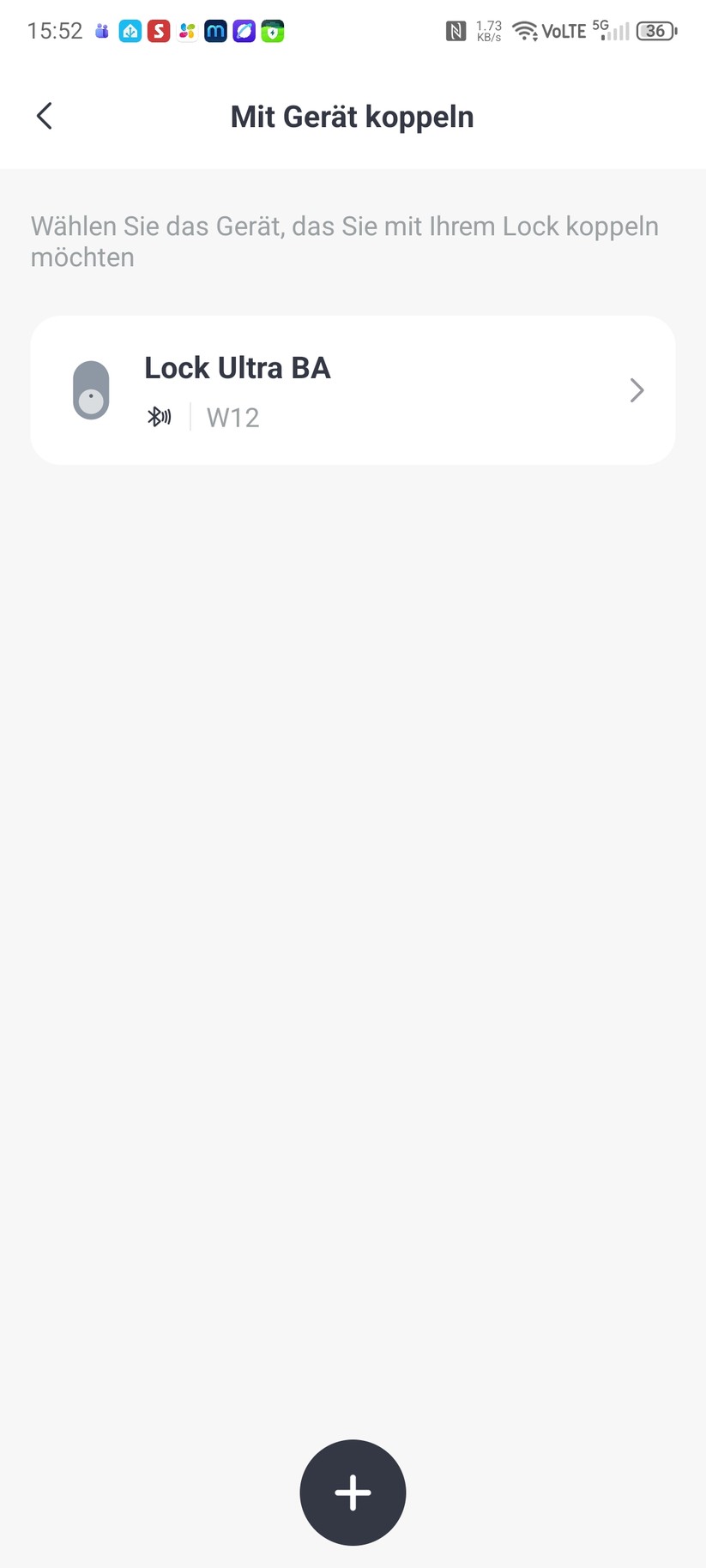706x1568 pixels.
Task: Tap the VoLTE indicator in the status bar
Action: tap(564, 31)
